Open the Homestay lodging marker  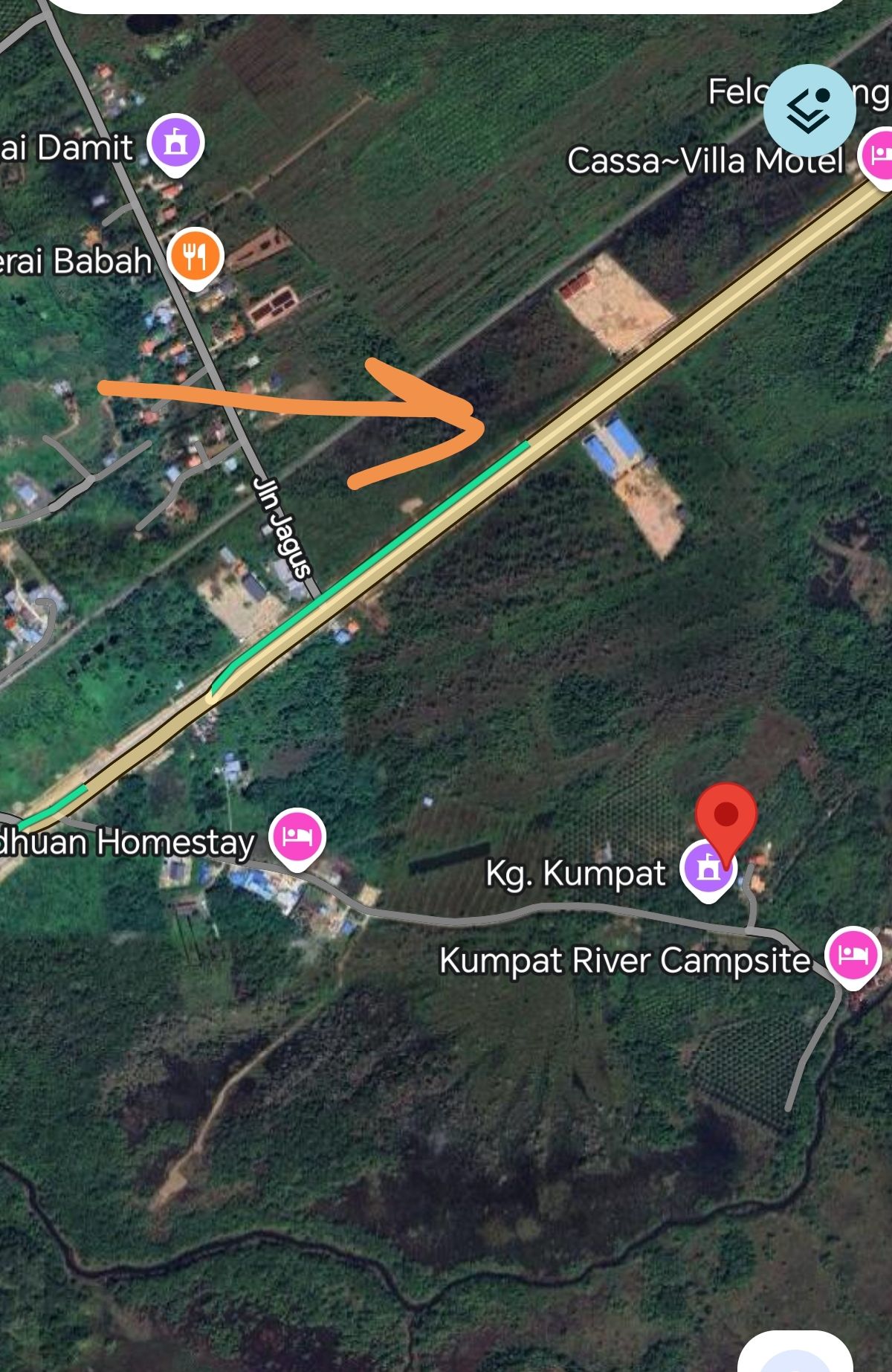(297, 837)
